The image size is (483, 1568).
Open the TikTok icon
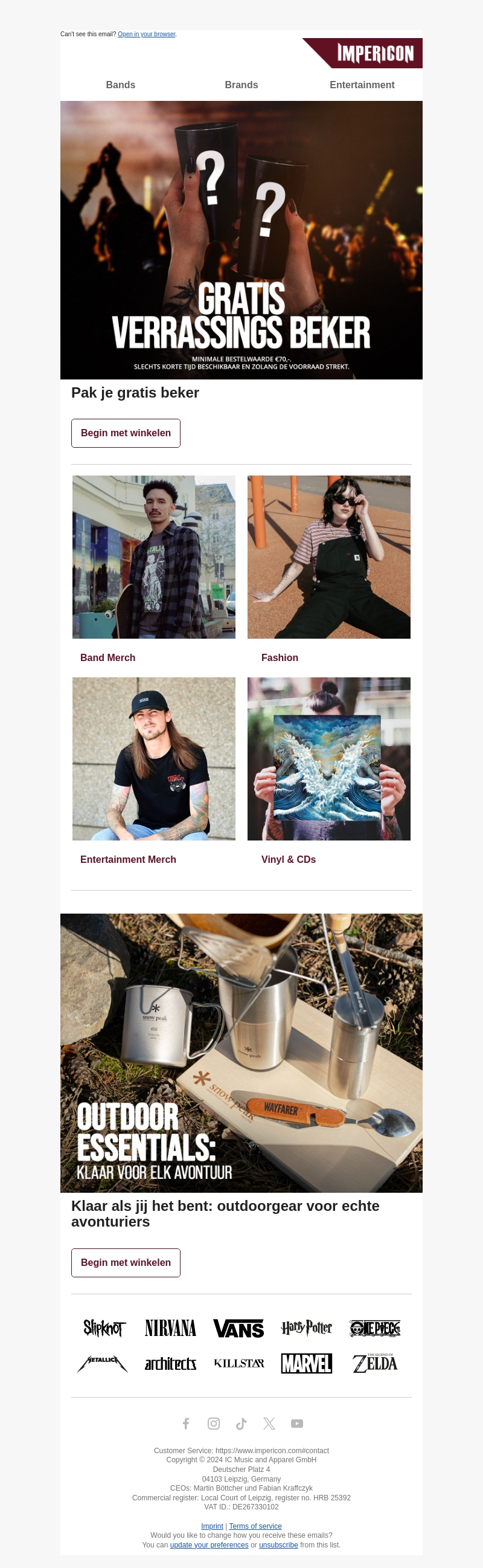coord(241,1423)
